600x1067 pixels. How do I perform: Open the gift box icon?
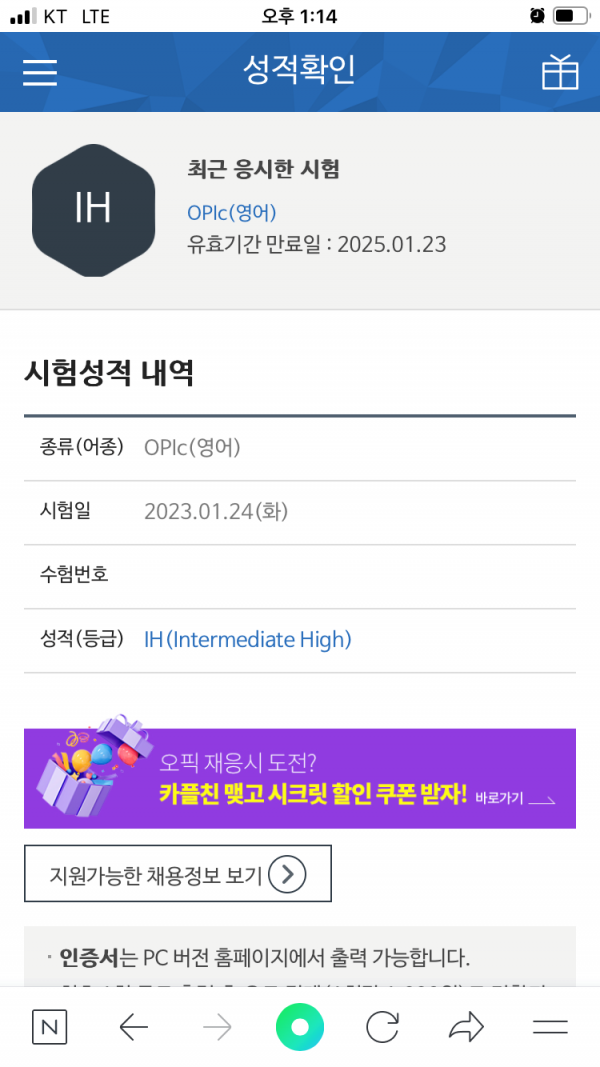click(x=560, y=72)
